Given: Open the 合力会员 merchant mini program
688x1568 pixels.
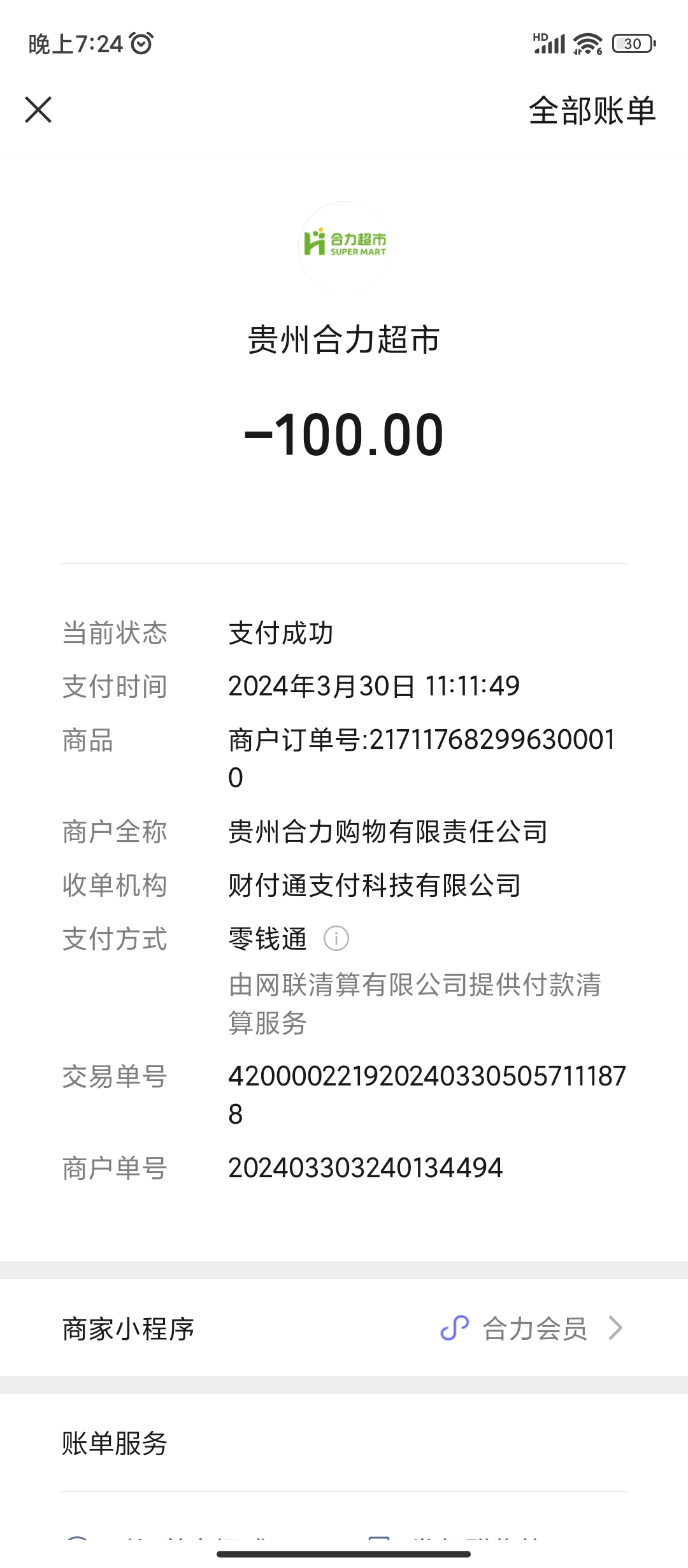Looking at the screenshot, I should (534, 1329).
